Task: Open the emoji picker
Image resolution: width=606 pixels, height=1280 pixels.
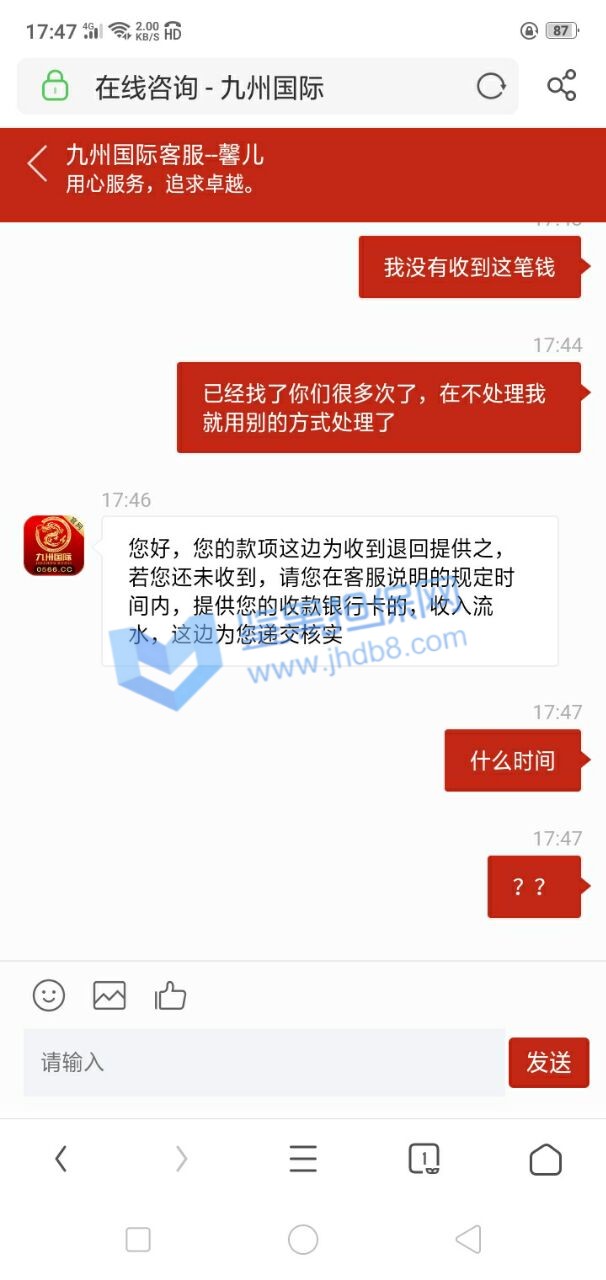Action: (49, 995)
